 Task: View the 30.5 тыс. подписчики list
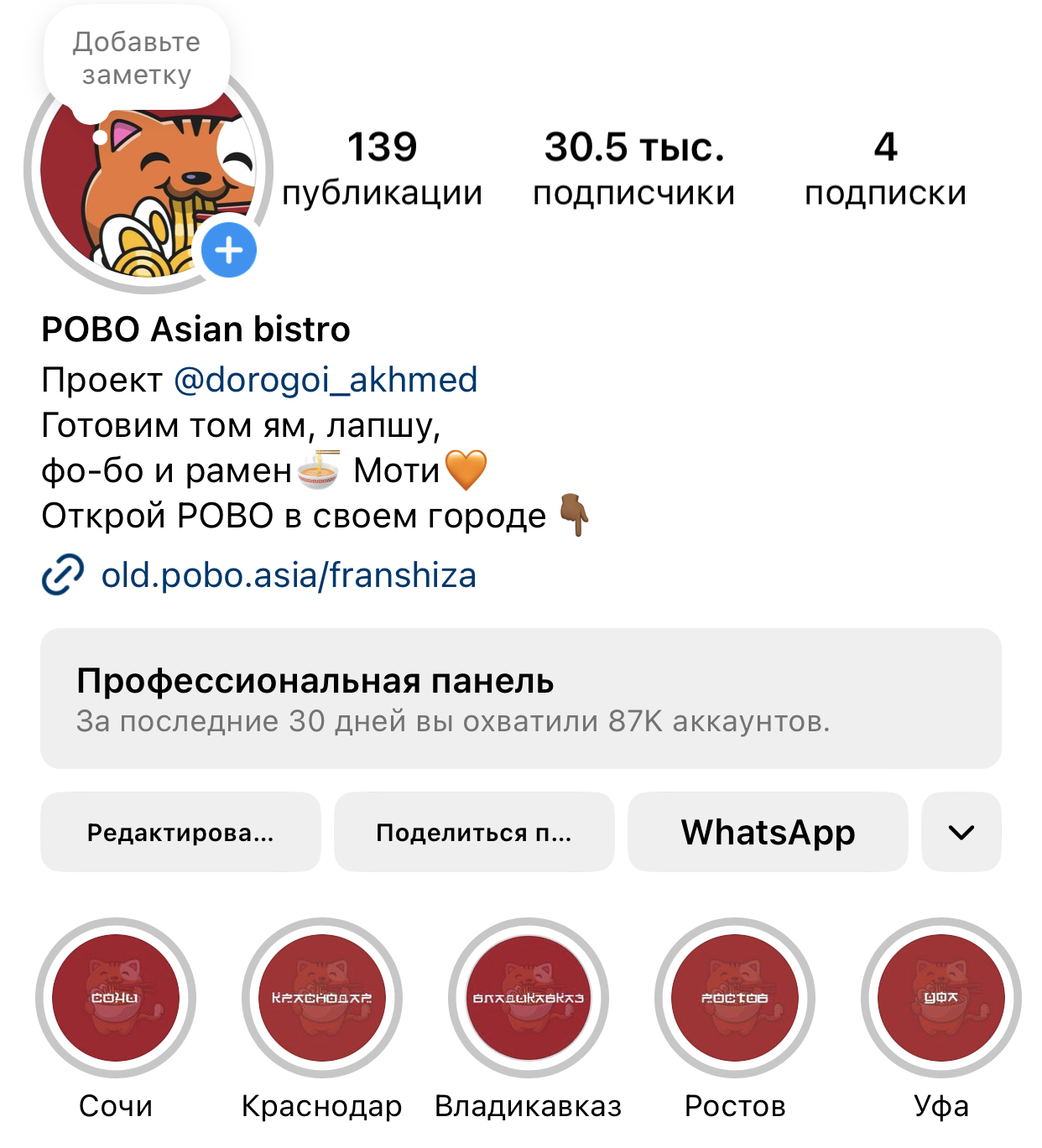pos(633,169)
